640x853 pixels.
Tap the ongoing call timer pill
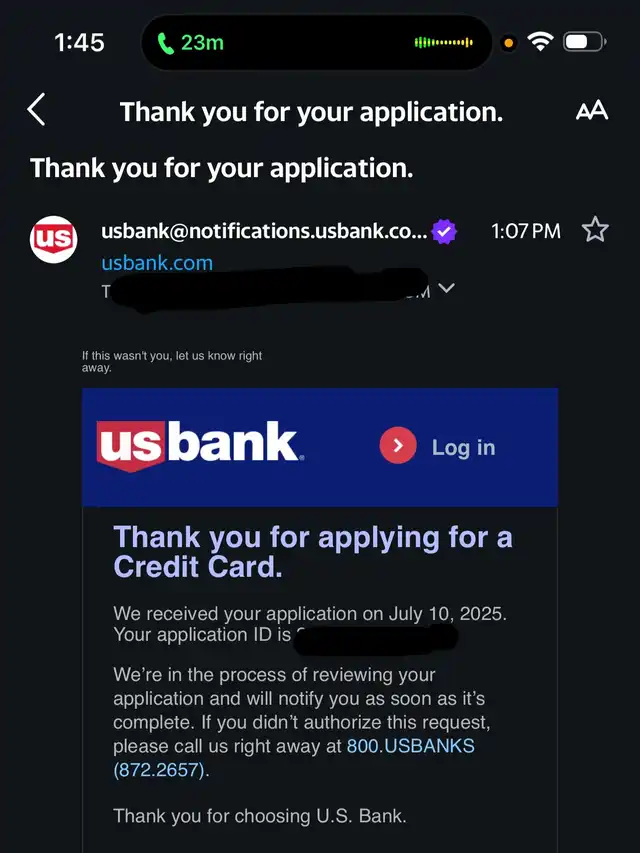[x=190, y=43]
